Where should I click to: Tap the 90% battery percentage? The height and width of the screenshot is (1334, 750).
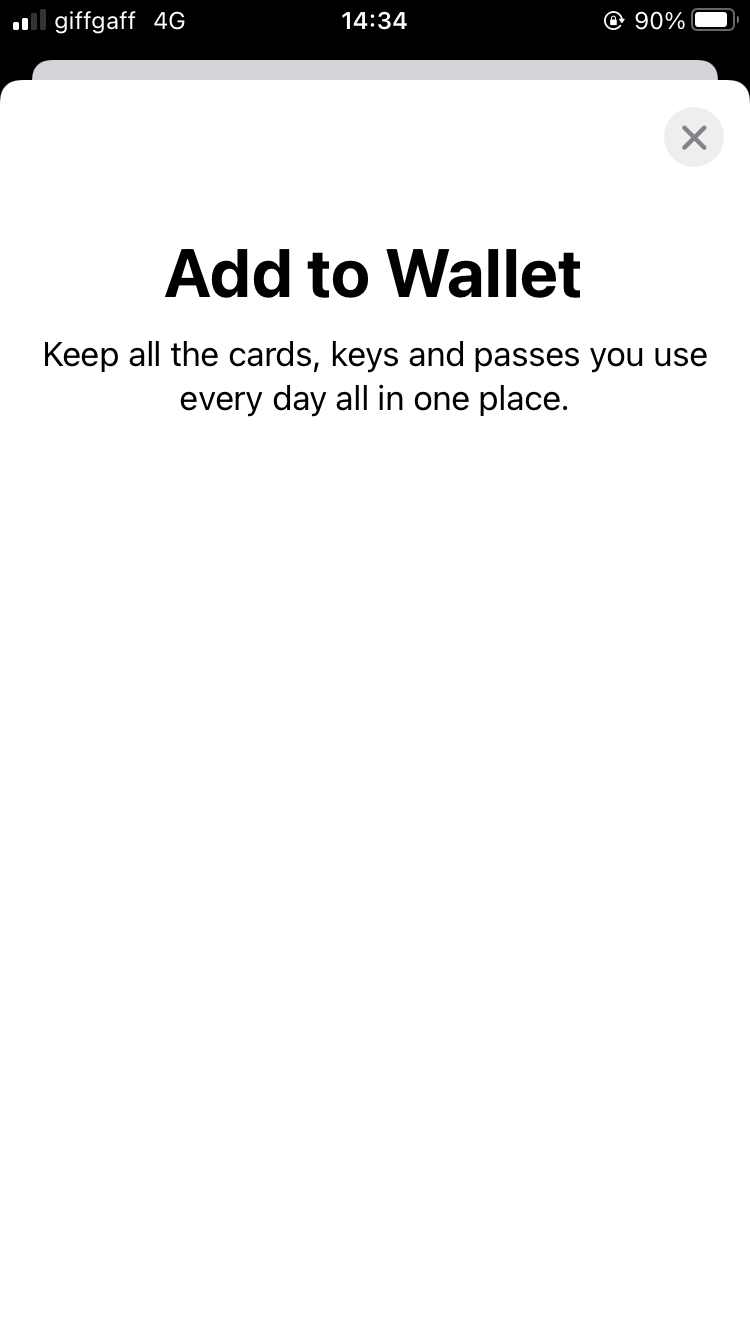point(660,20)
